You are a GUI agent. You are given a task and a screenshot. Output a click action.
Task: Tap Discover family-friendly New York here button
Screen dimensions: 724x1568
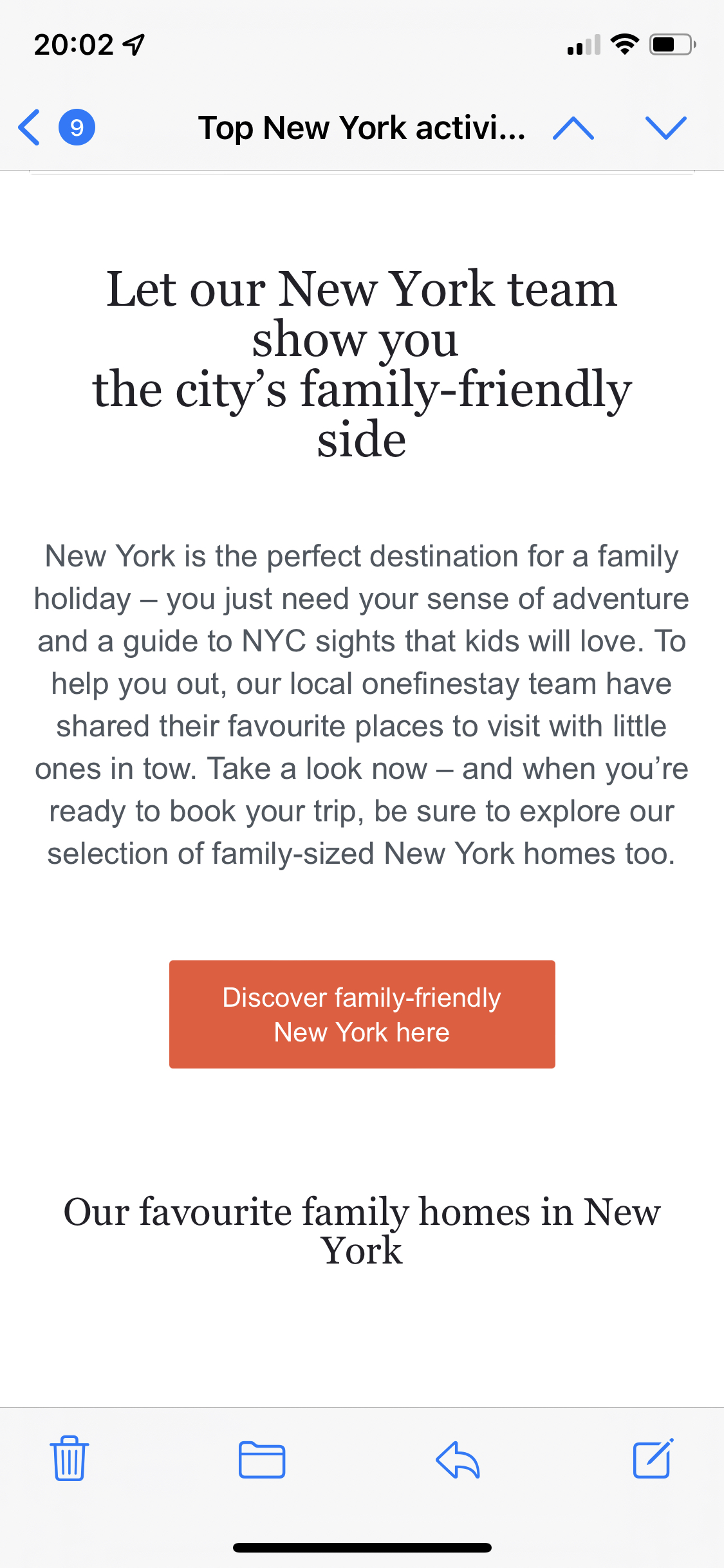coord(362,1014)
